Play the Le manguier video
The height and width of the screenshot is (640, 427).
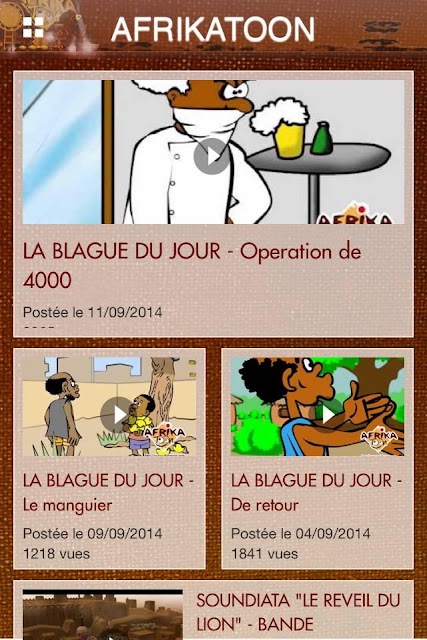point(118,415)
